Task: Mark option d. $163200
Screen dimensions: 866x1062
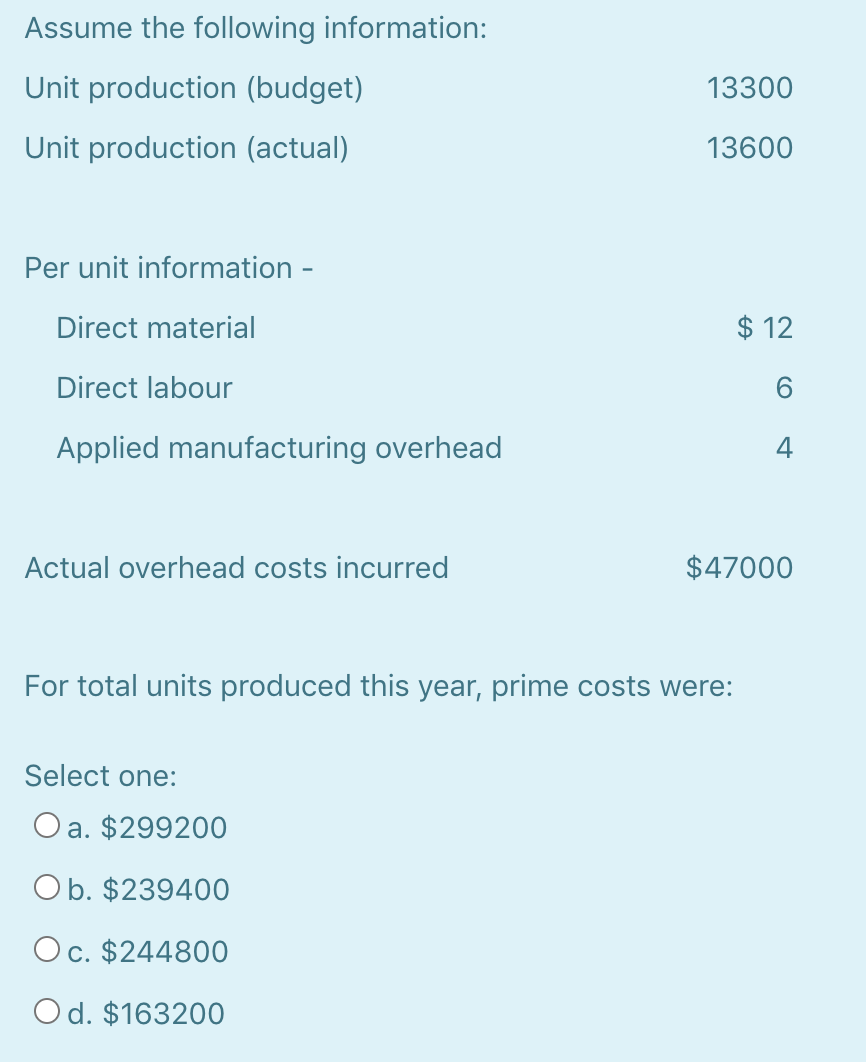Action: coord(46,1013)
